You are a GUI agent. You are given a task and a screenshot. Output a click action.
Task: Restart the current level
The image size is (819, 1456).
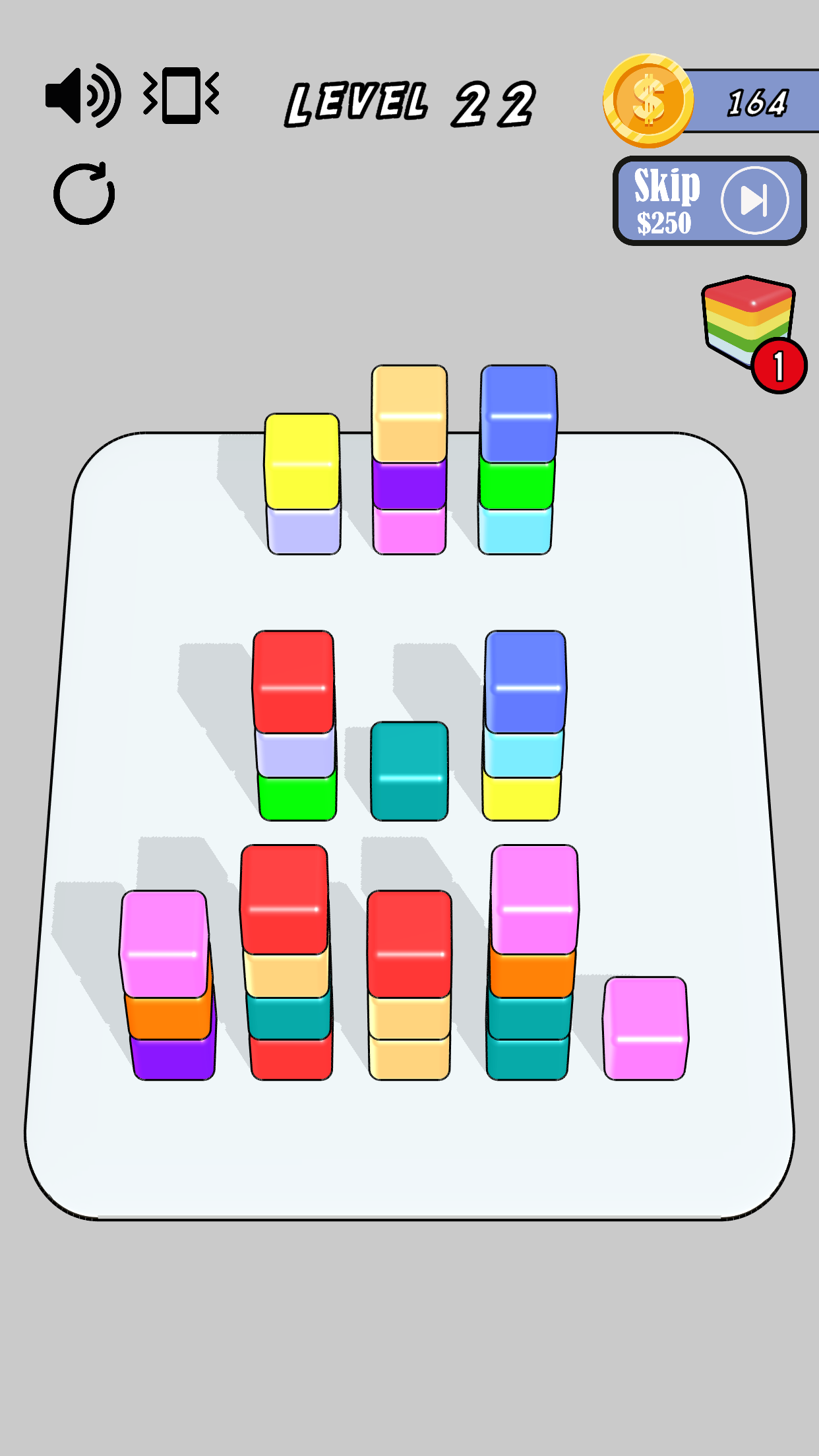[x=84, y=195]
